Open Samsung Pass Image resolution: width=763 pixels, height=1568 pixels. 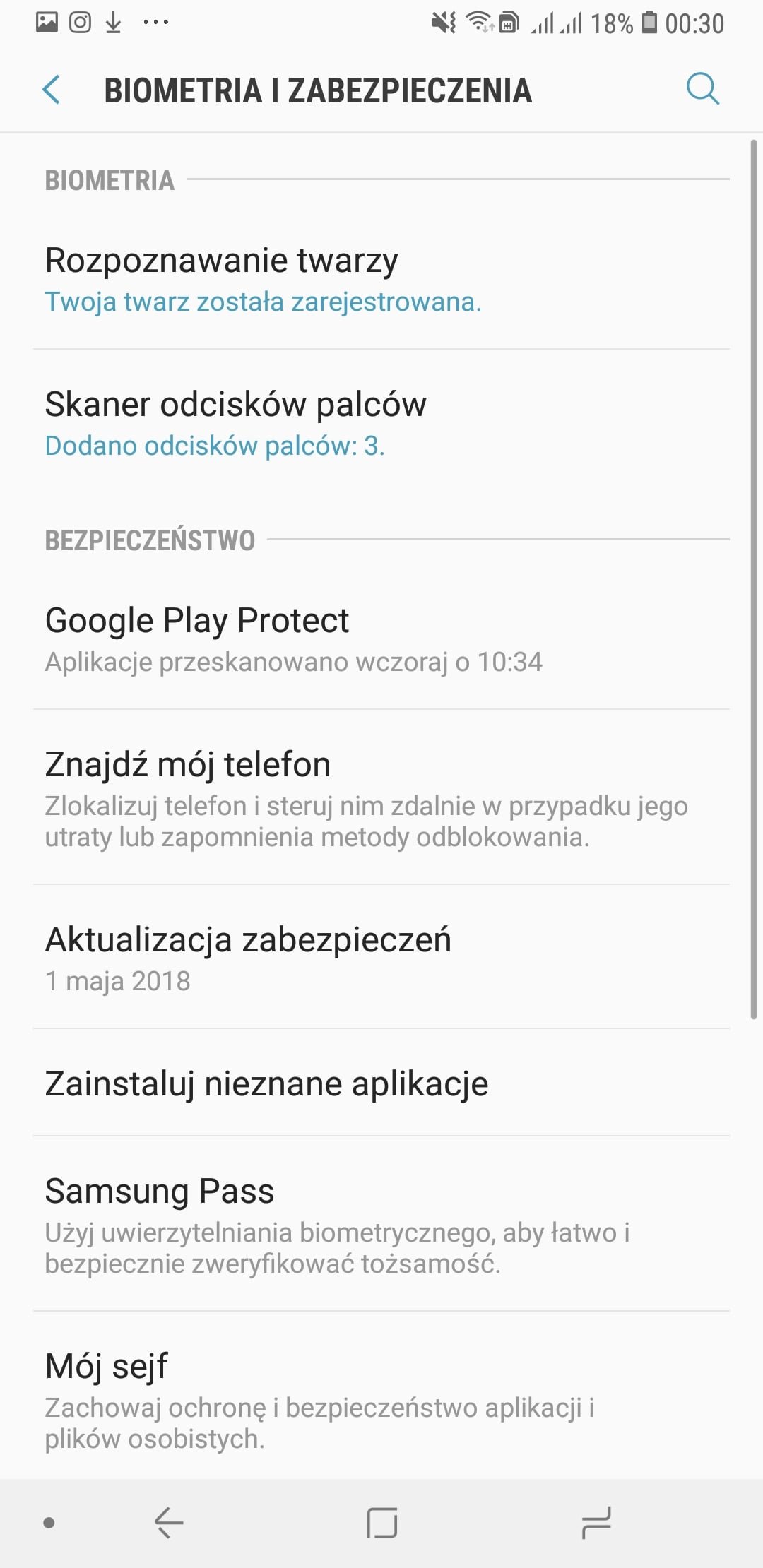point(381,1224)
